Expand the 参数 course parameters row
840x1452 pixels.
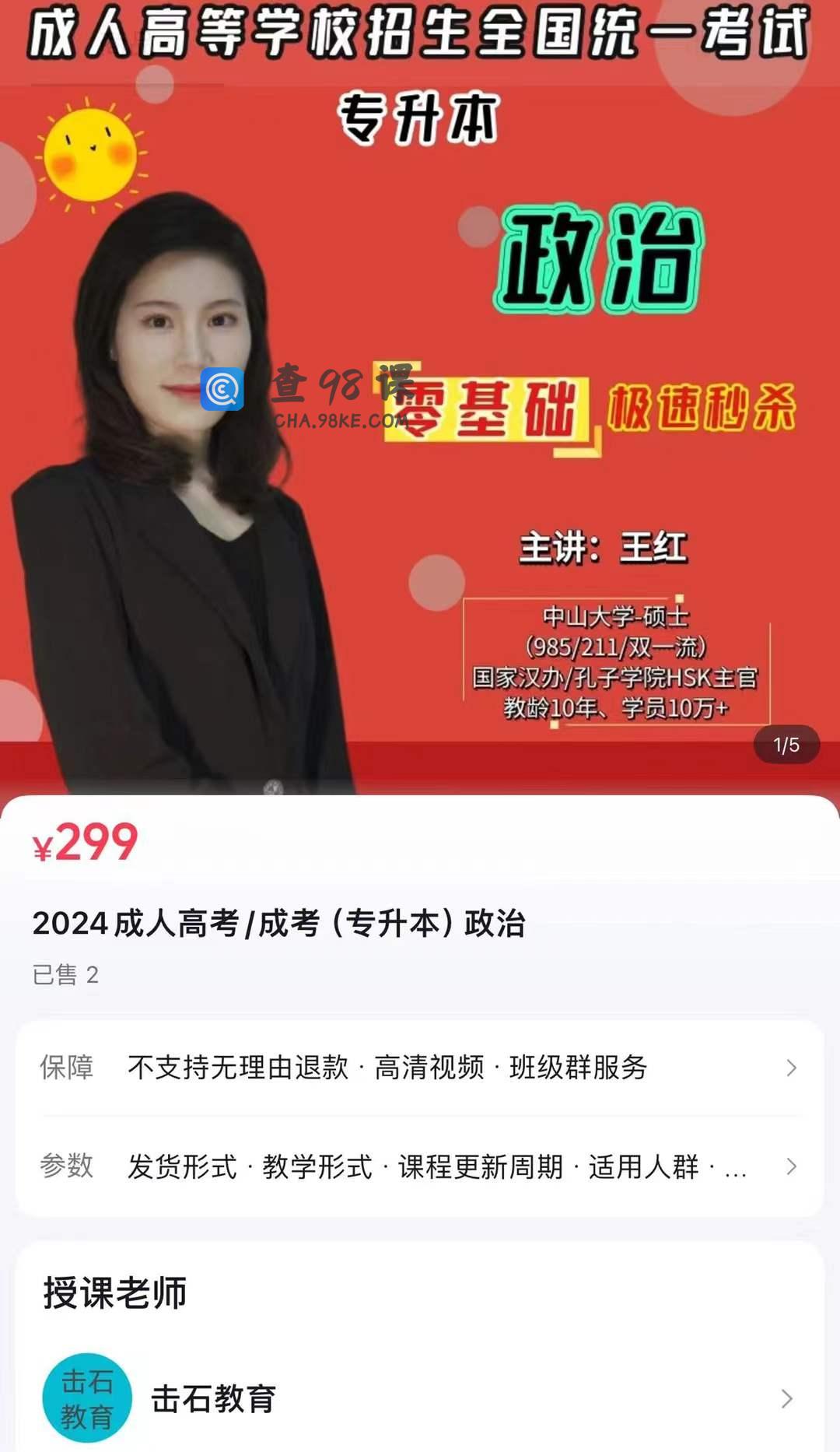pyautogui.click(x=420, y=1166)
